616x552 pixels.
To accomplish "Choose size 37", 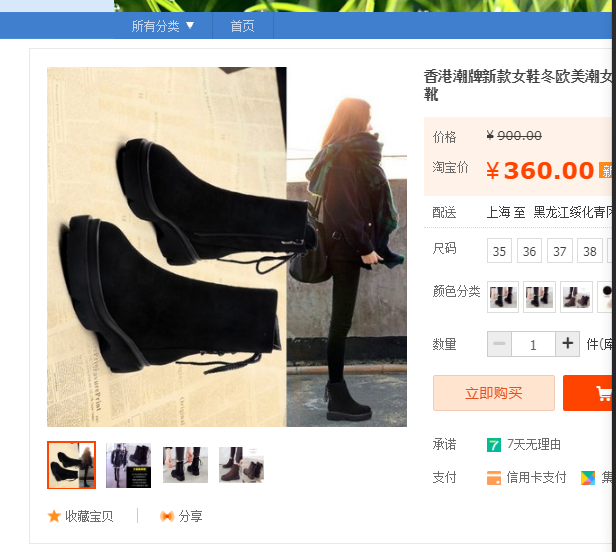I will coord(560,251).
